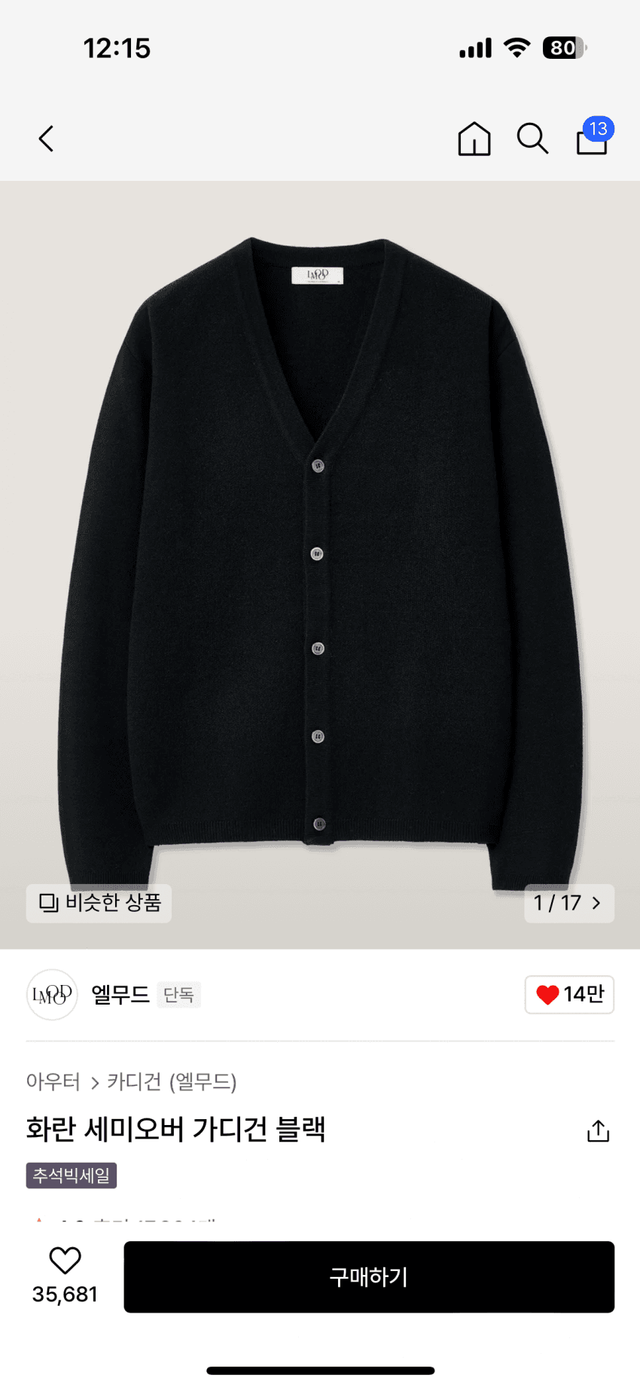Advance the 1 / 17 image indicator

pyautogui.click(x=569, y=903)
